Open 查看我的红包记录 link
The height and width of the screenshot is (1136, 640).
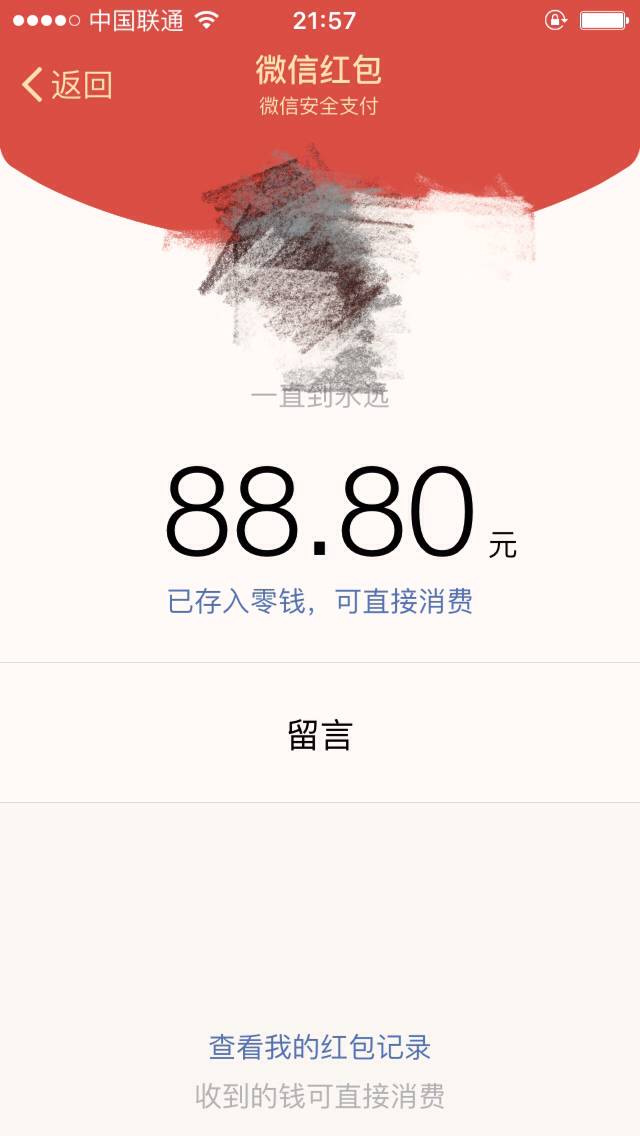pyautogui.click(x=320, y=1048)
